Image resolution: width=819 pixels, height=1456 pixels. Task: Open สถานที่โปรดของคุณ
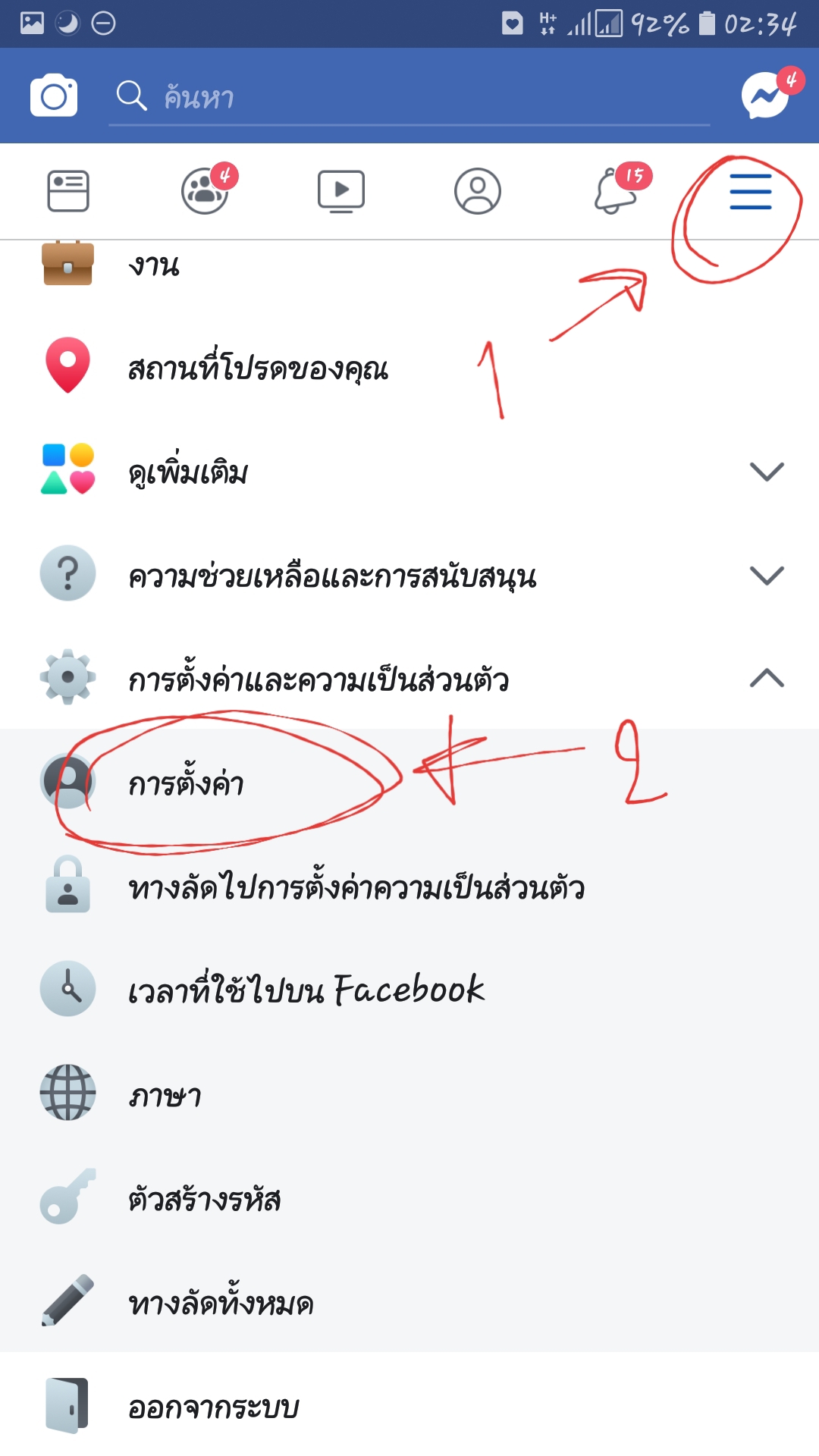pos(409,367)
